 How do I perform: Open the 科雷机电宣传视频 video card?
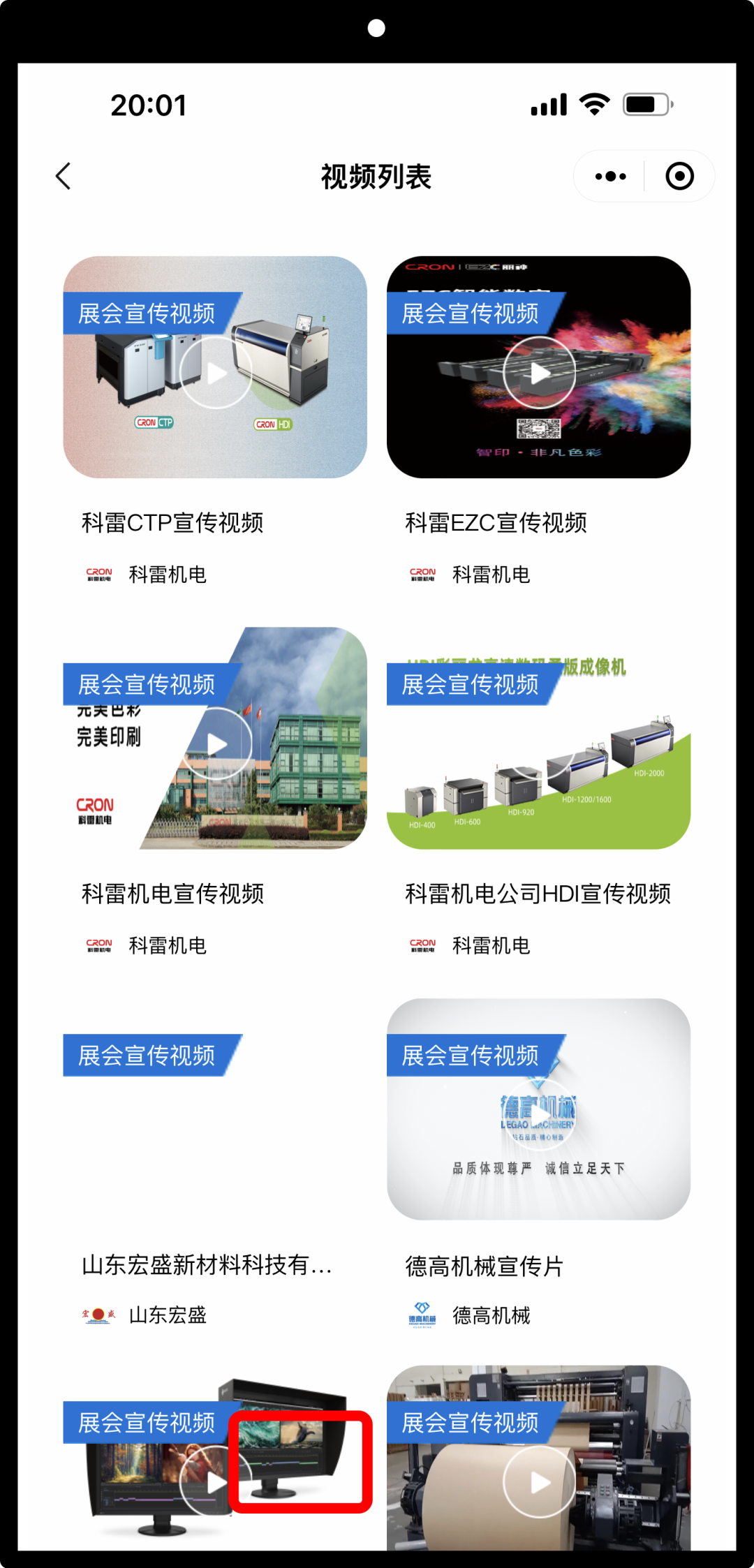[x=216, y=744]
